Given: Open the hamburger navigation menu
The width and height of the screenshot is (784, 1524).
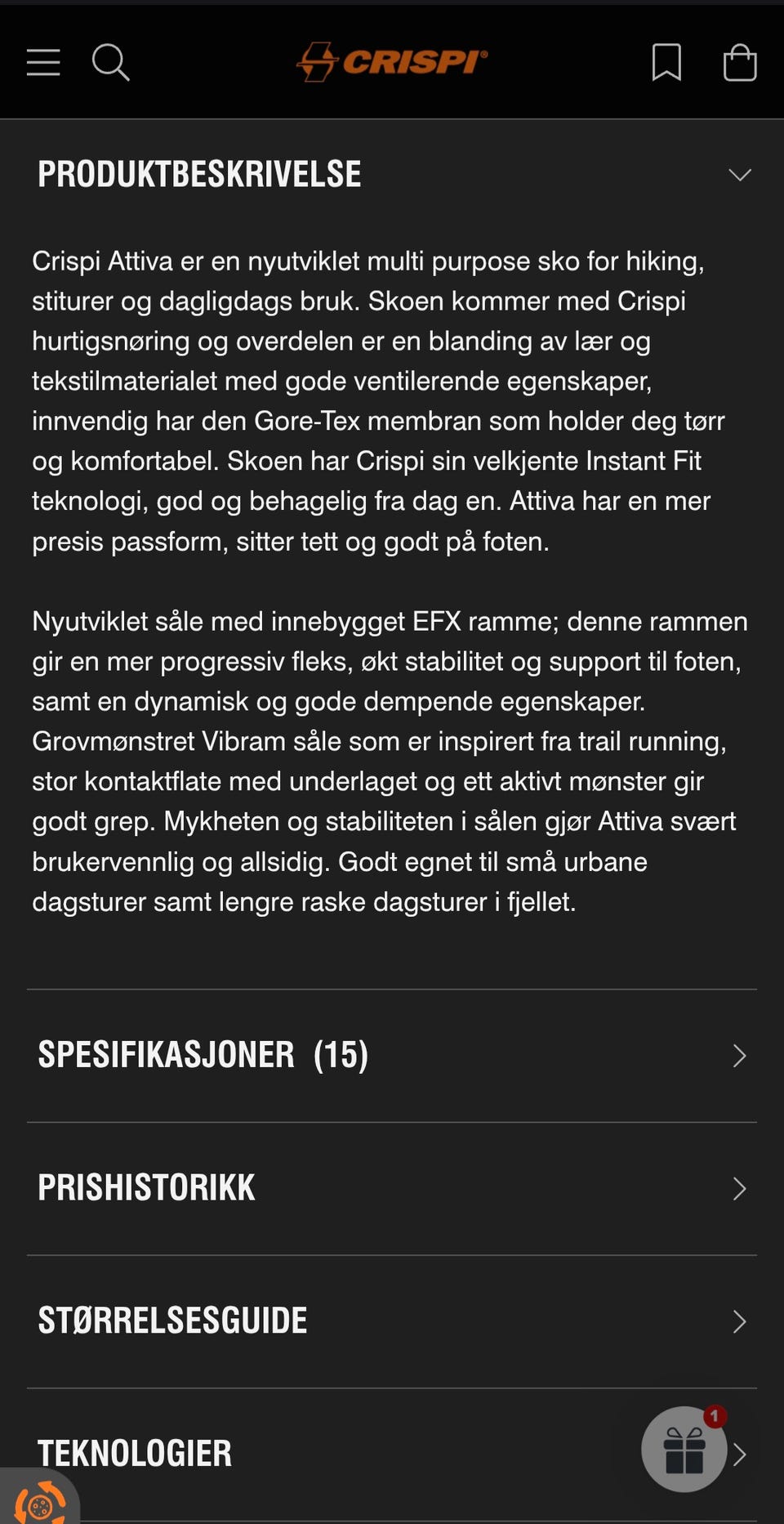Looking at the screenshot, I should (42, 63).
